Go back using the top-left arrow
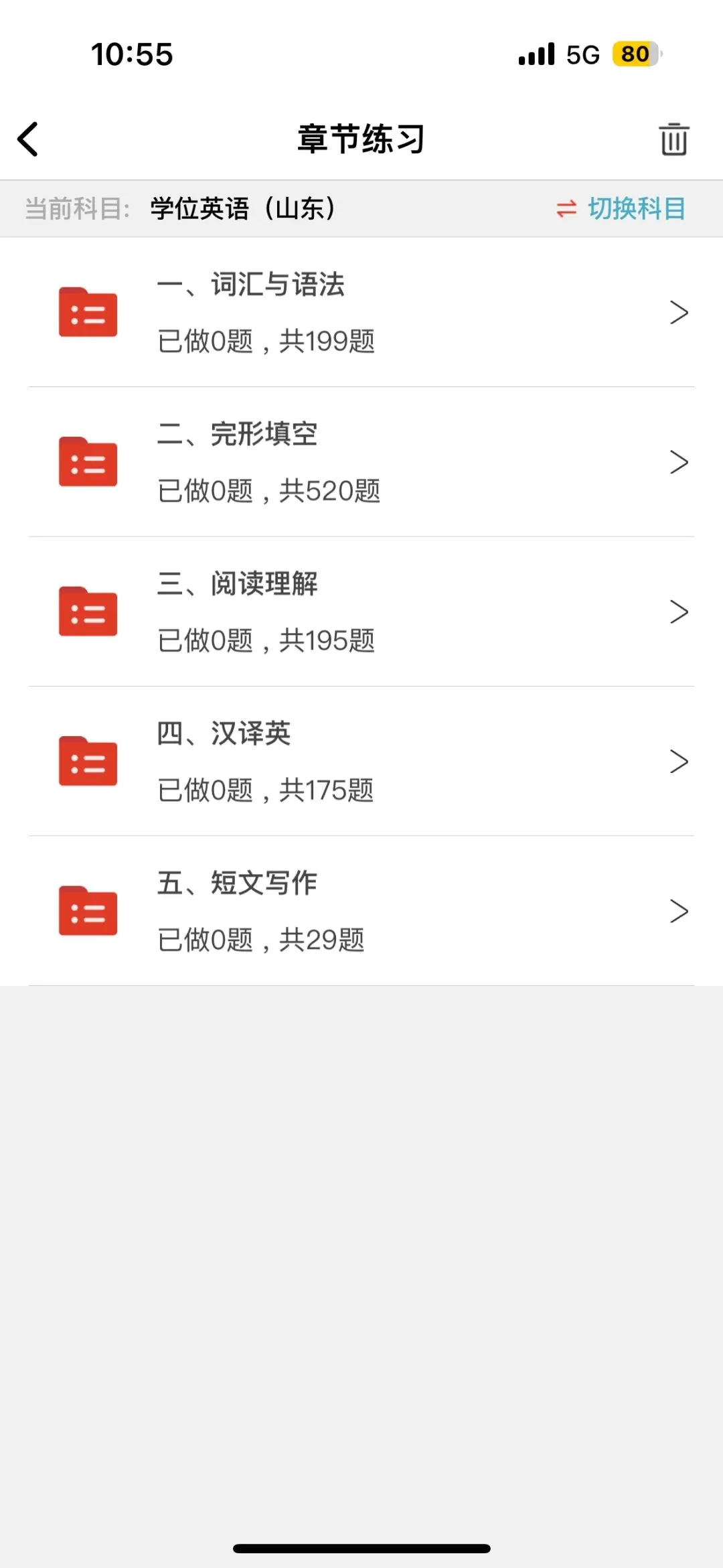This screenshot has width=723, height=1568. [x=28, y=139]
